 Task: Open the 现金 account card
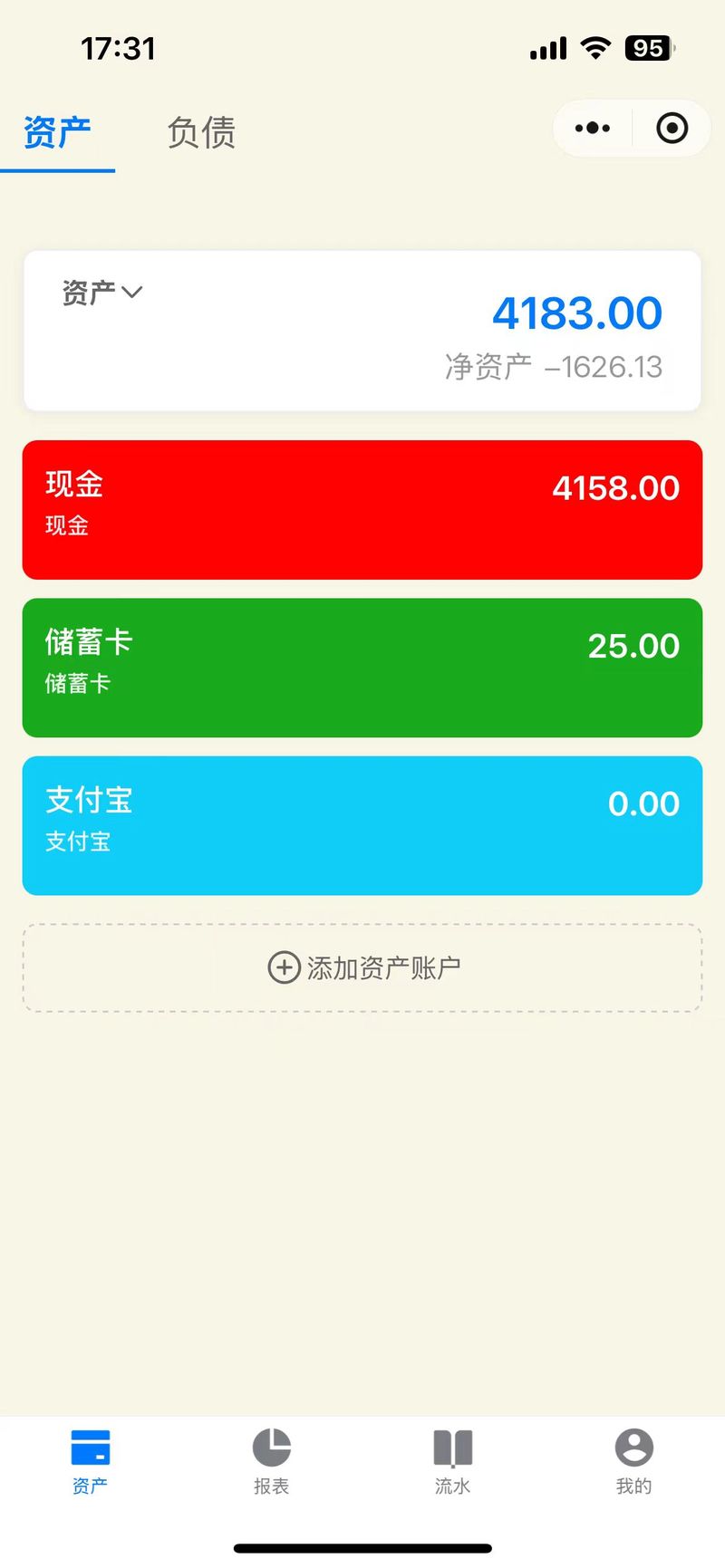coord(362,510)
